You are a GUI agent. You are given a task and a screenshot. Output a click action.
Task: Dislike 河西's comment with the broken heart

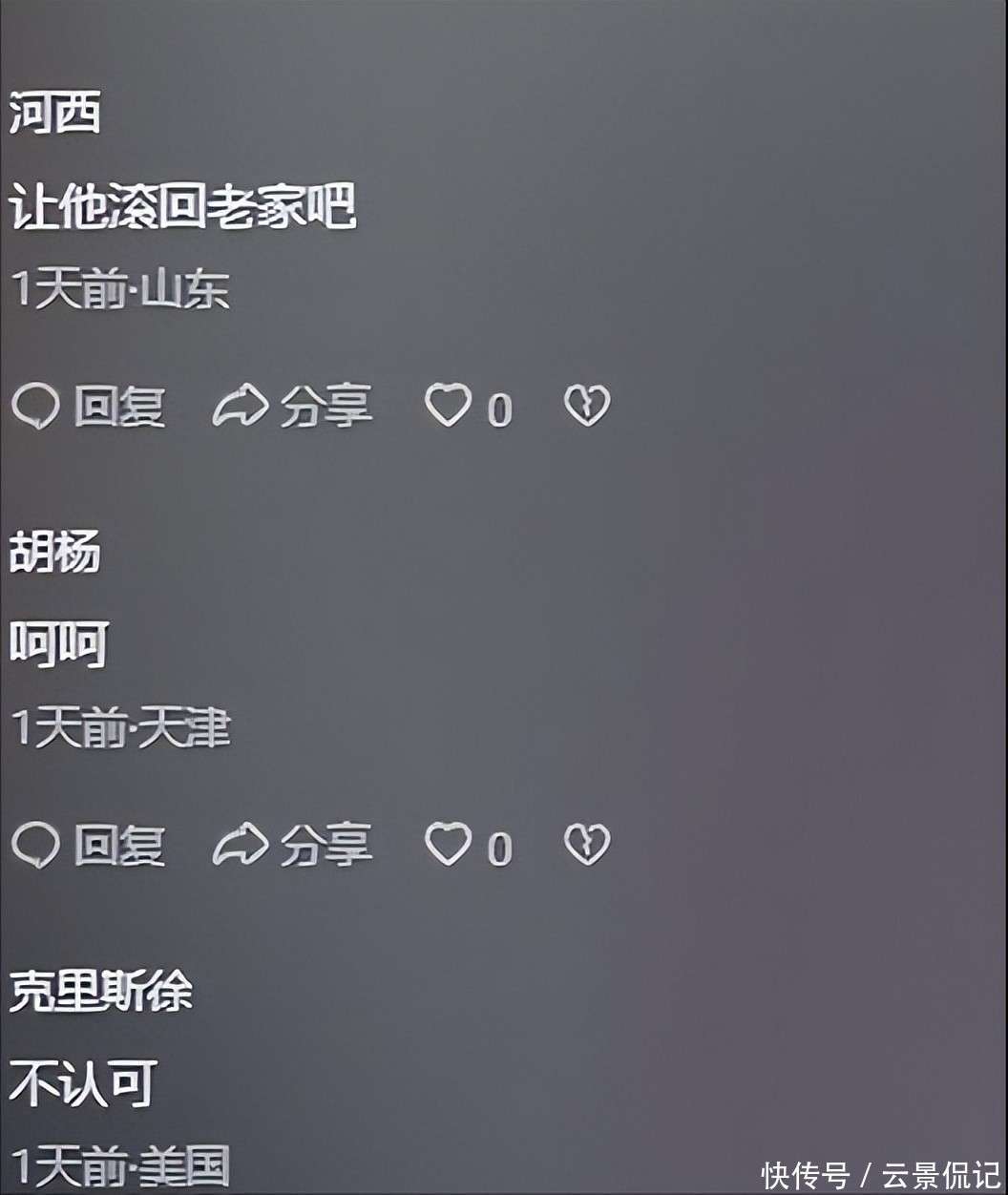click(586, 406)
